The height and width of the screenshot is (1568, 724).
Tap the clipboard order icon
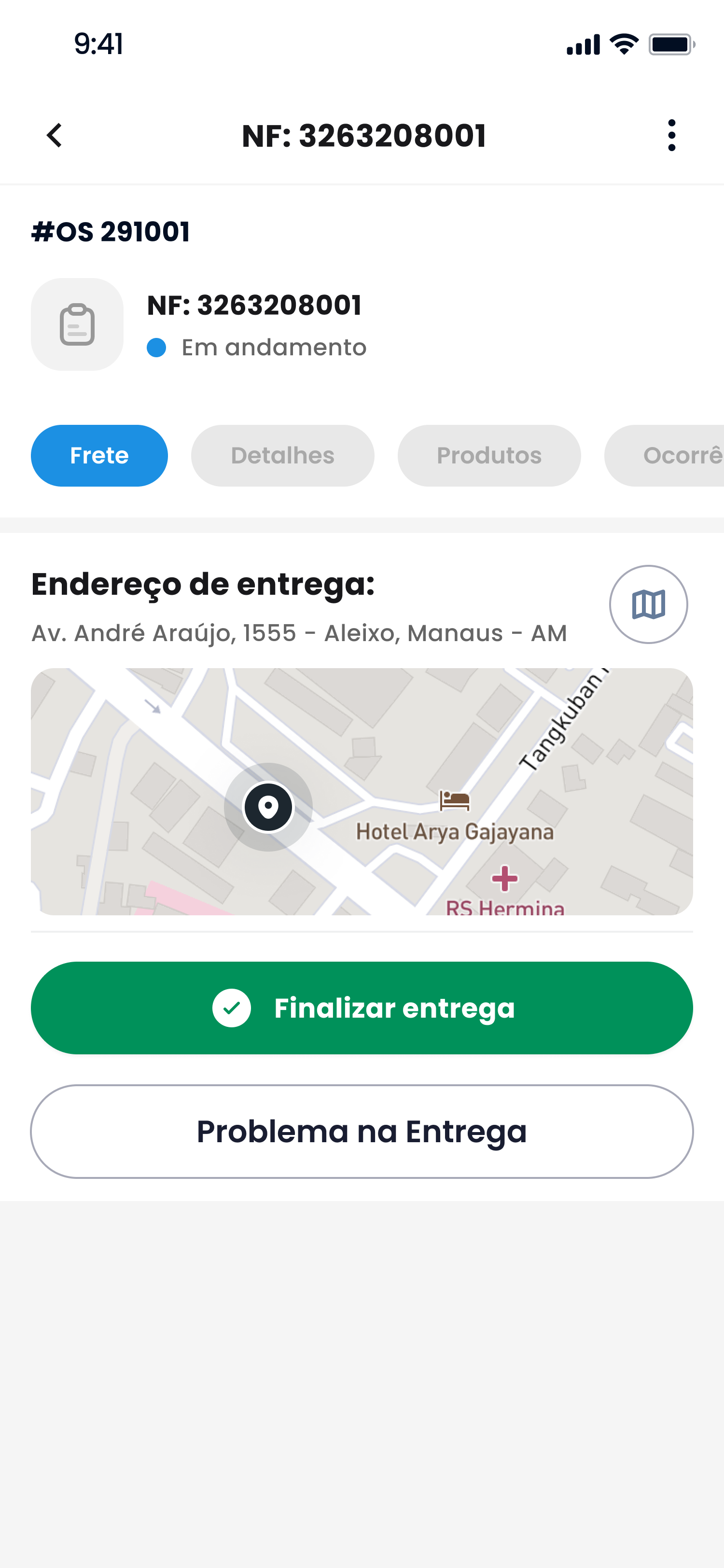pyautogui.click(x=77, y=324)
